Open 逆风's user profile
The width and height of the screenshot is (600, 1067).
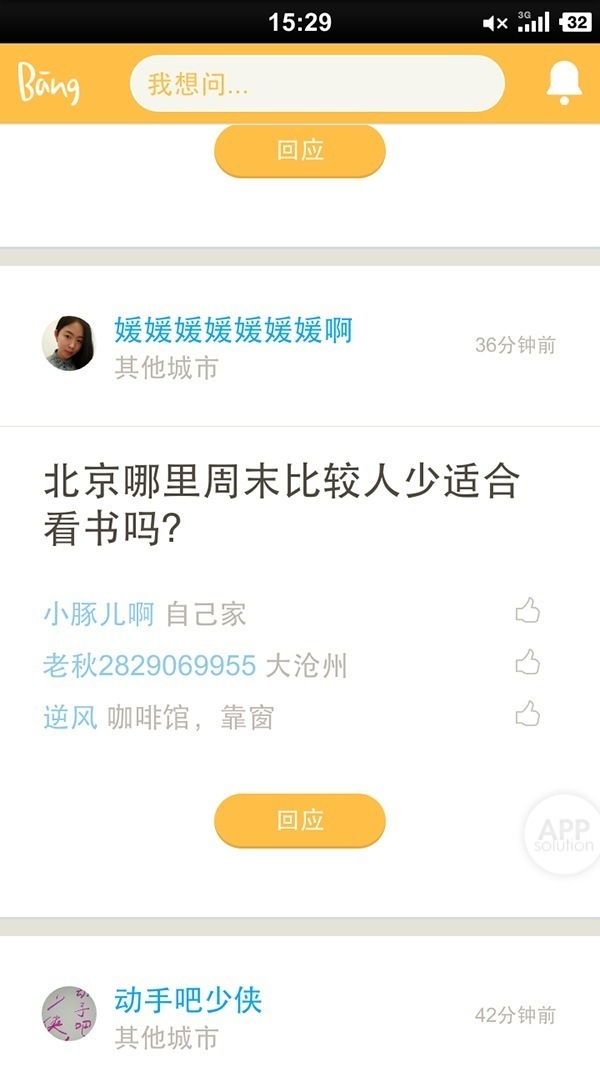70,717
